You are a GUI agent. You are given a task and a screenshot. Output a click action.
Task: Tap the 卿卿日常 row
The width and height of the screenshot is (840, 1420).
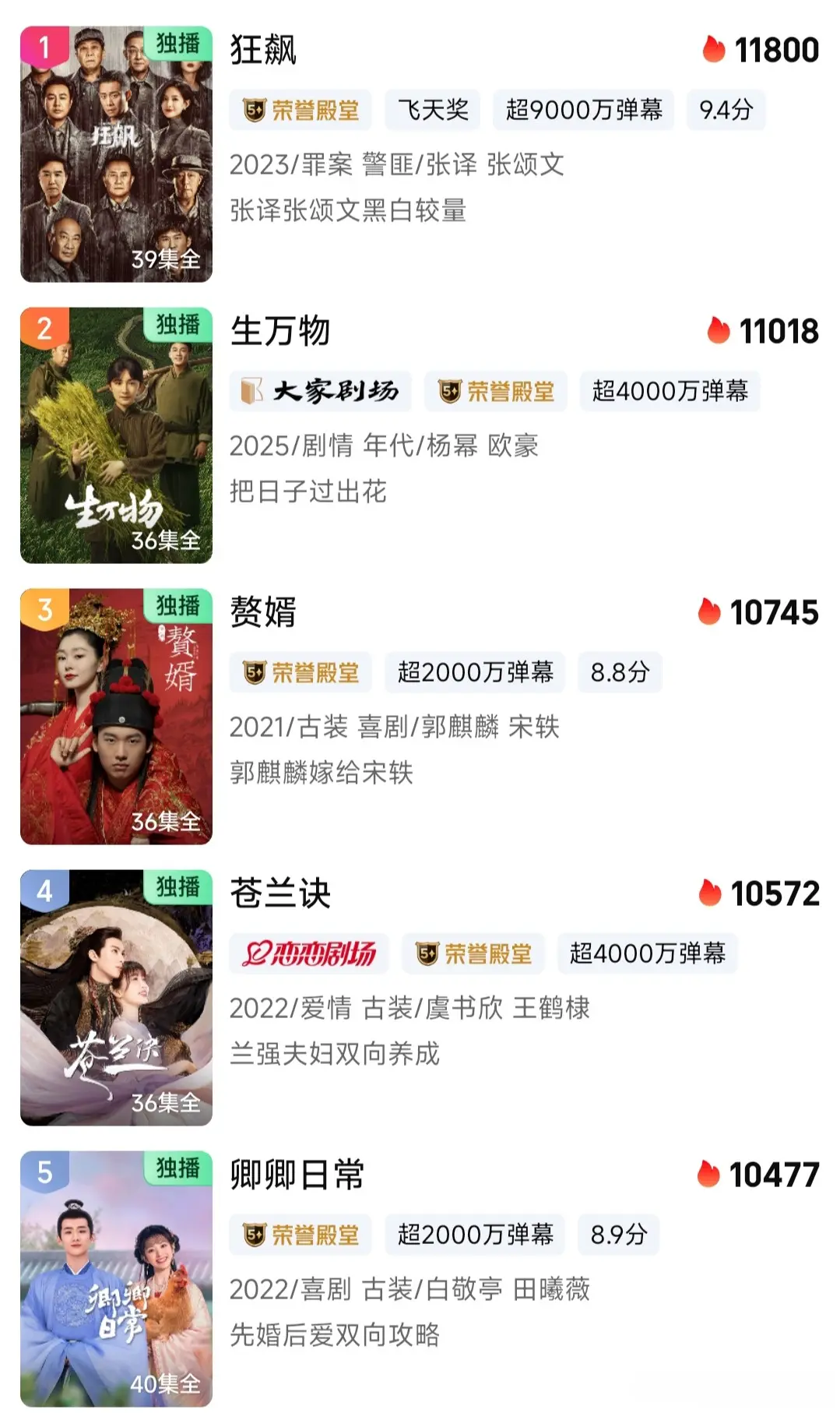pyautogui.click(x=297, y=1175)
